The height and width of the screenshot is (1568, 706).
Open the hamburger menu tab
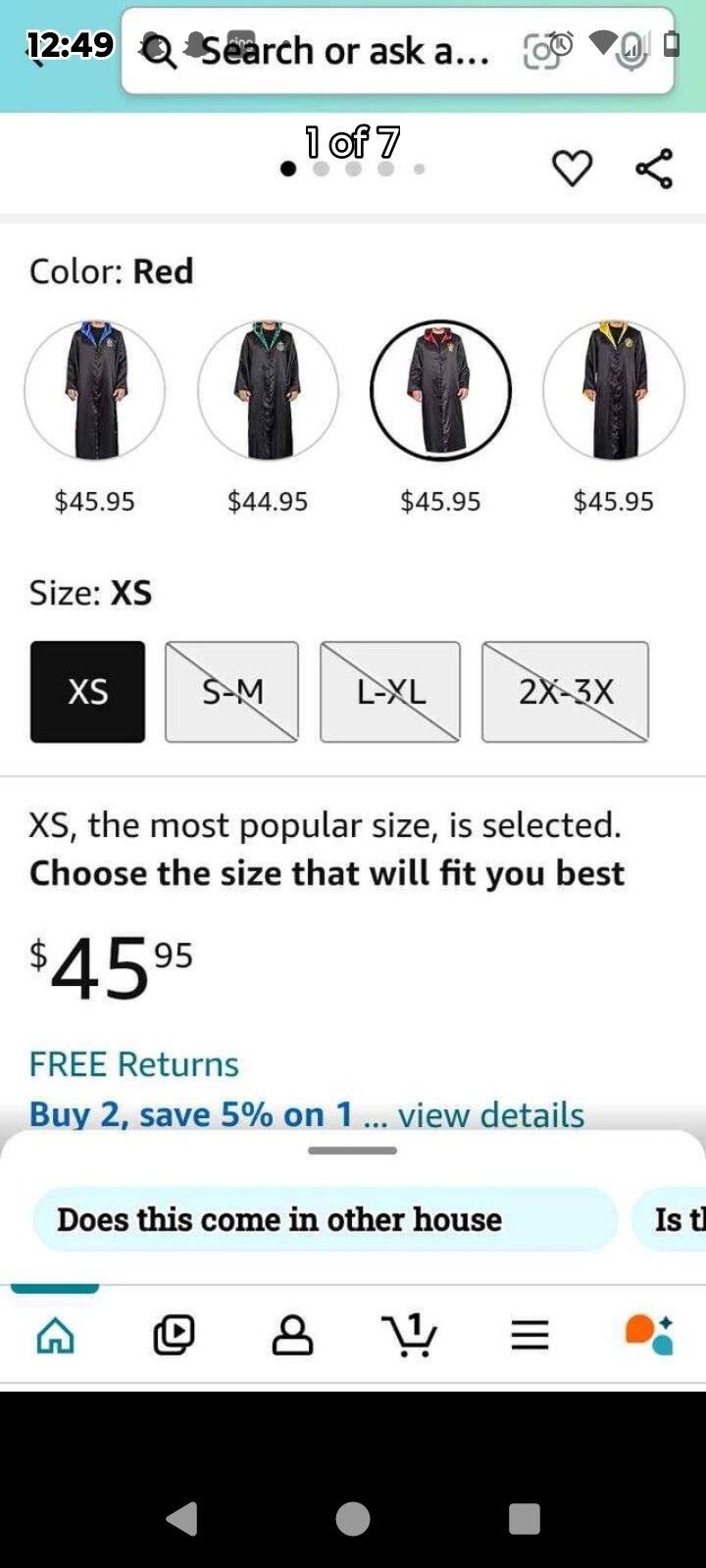(x=529, y=1334)
